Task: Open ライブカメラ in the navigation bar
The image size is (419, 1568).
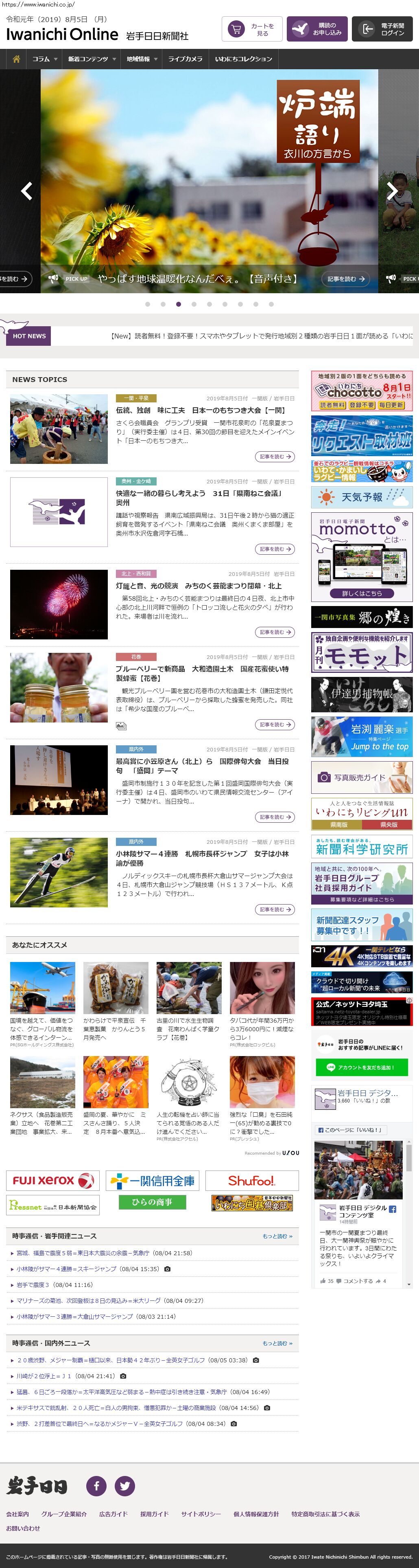Action: 185,59
